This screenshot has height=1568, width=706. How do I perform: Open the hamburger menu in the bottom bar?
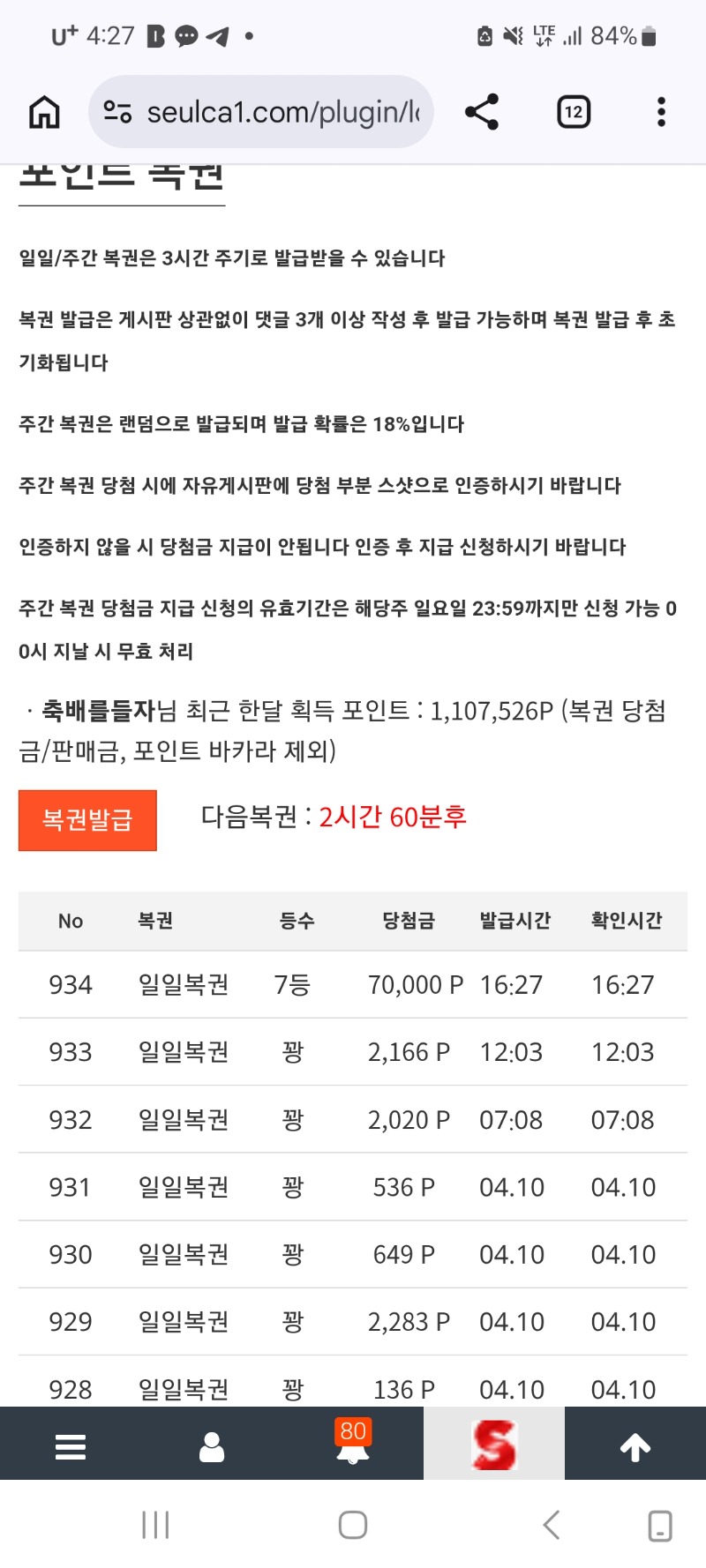click(x=71, y=1446)
